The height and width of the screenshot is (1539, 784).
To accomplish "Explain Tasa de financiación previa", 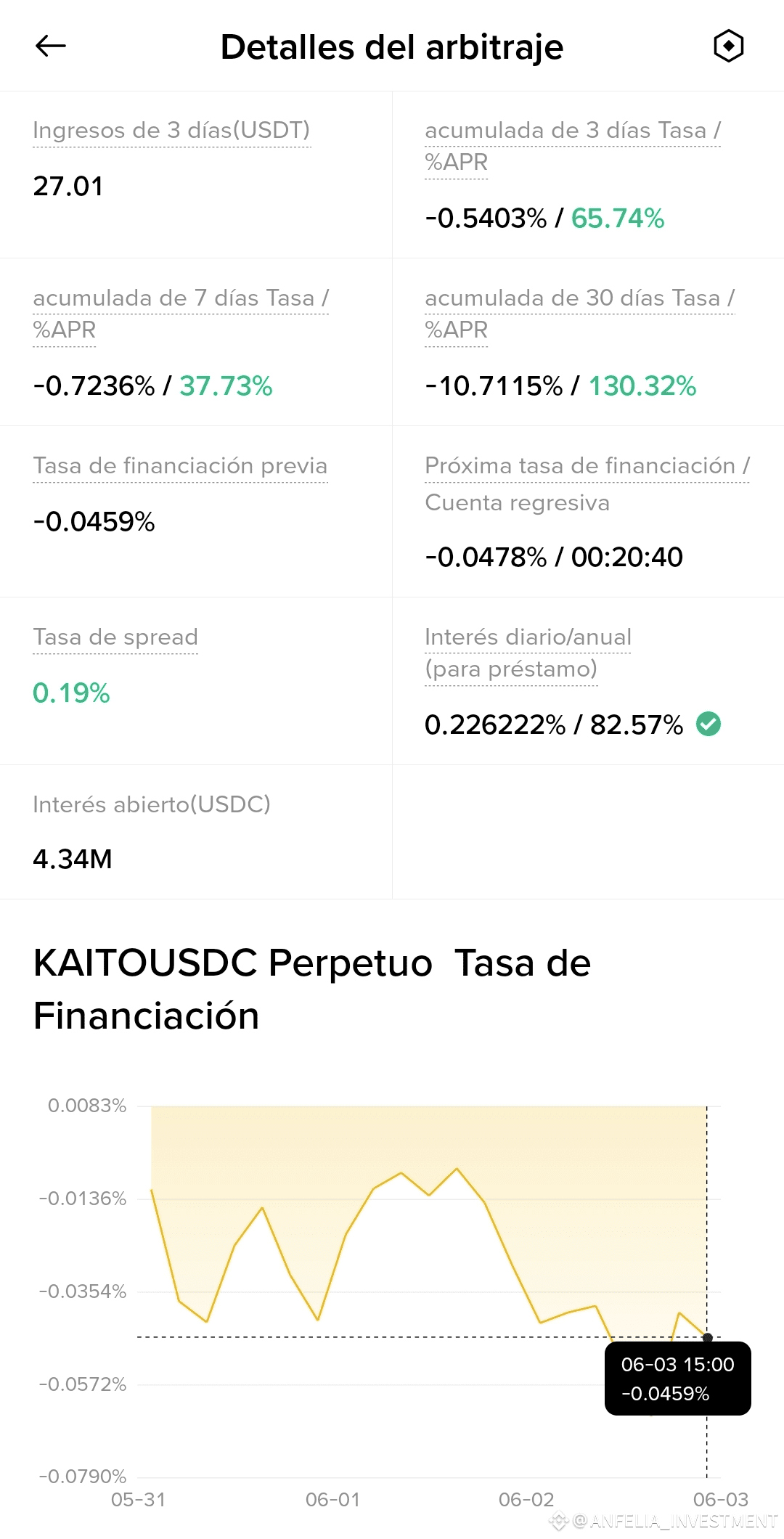I will (x=180, y=465).
